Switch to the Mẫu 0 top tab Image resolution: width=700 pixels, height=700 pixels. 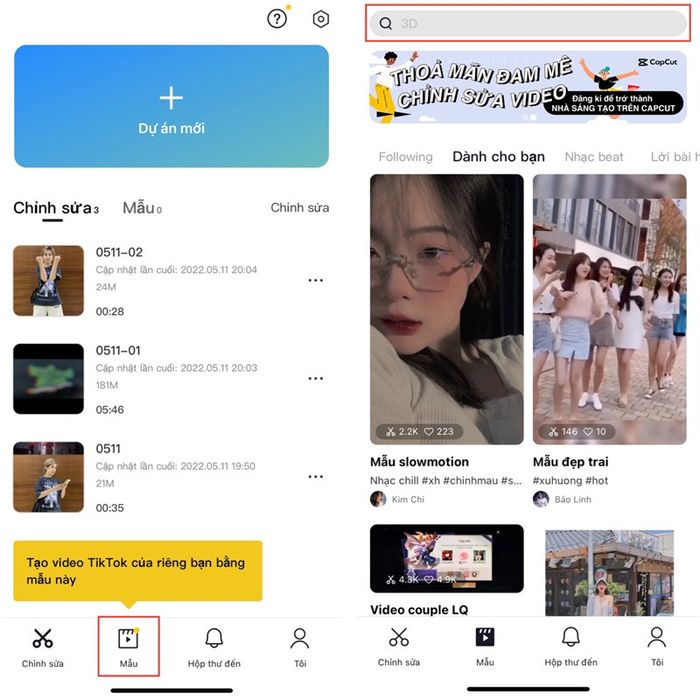click(x=141, y=208)
